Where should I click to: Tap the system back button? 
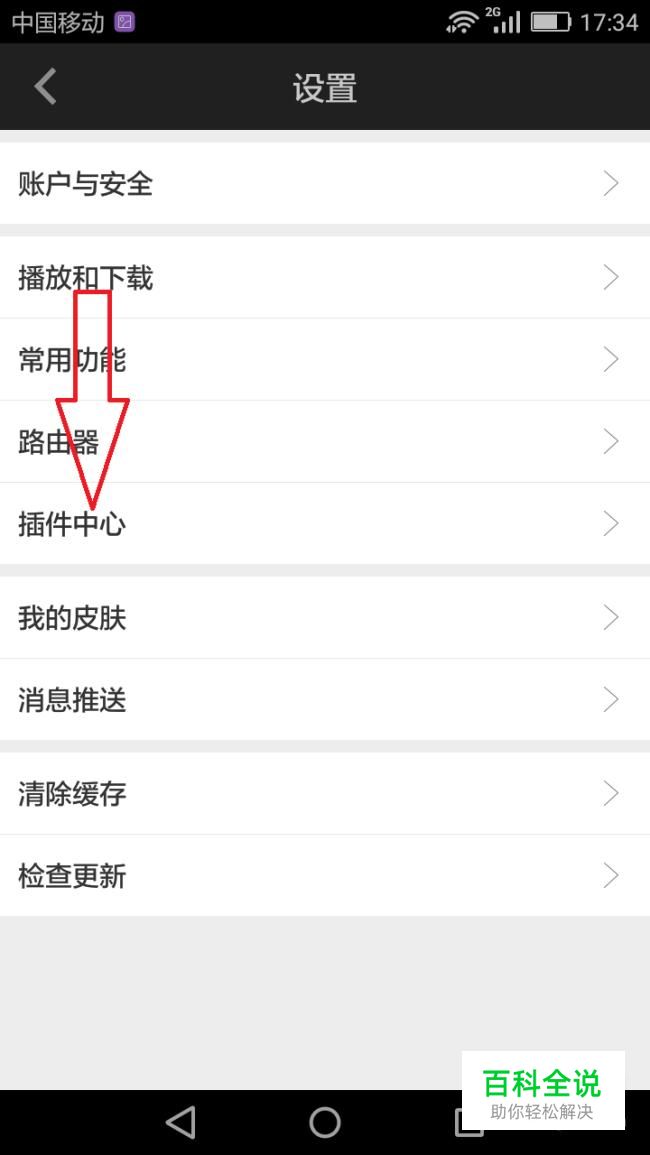click(181, 1122)
